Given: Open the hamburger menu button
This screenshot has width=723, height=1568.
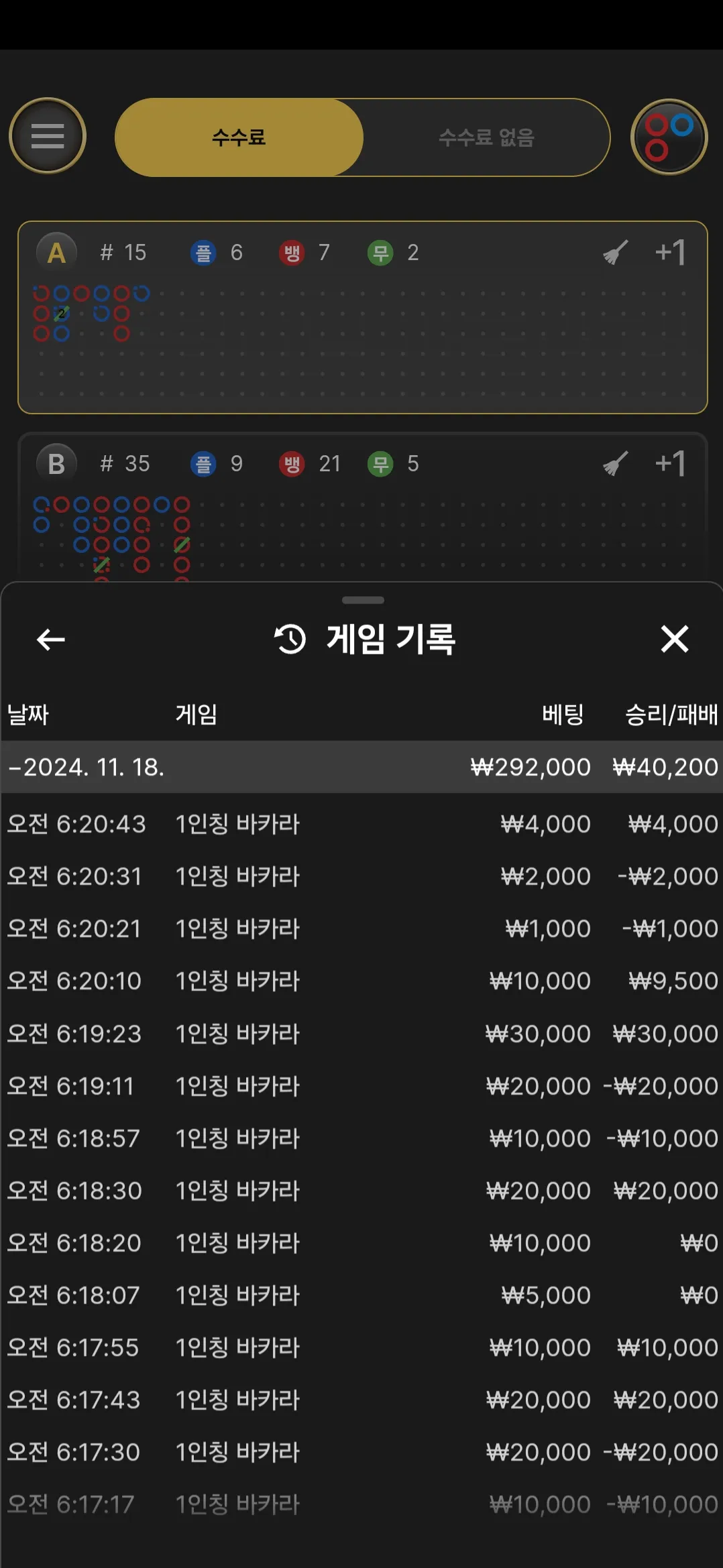Looking at the screenshot, I should pyautogui.click(x=47, y=136).
